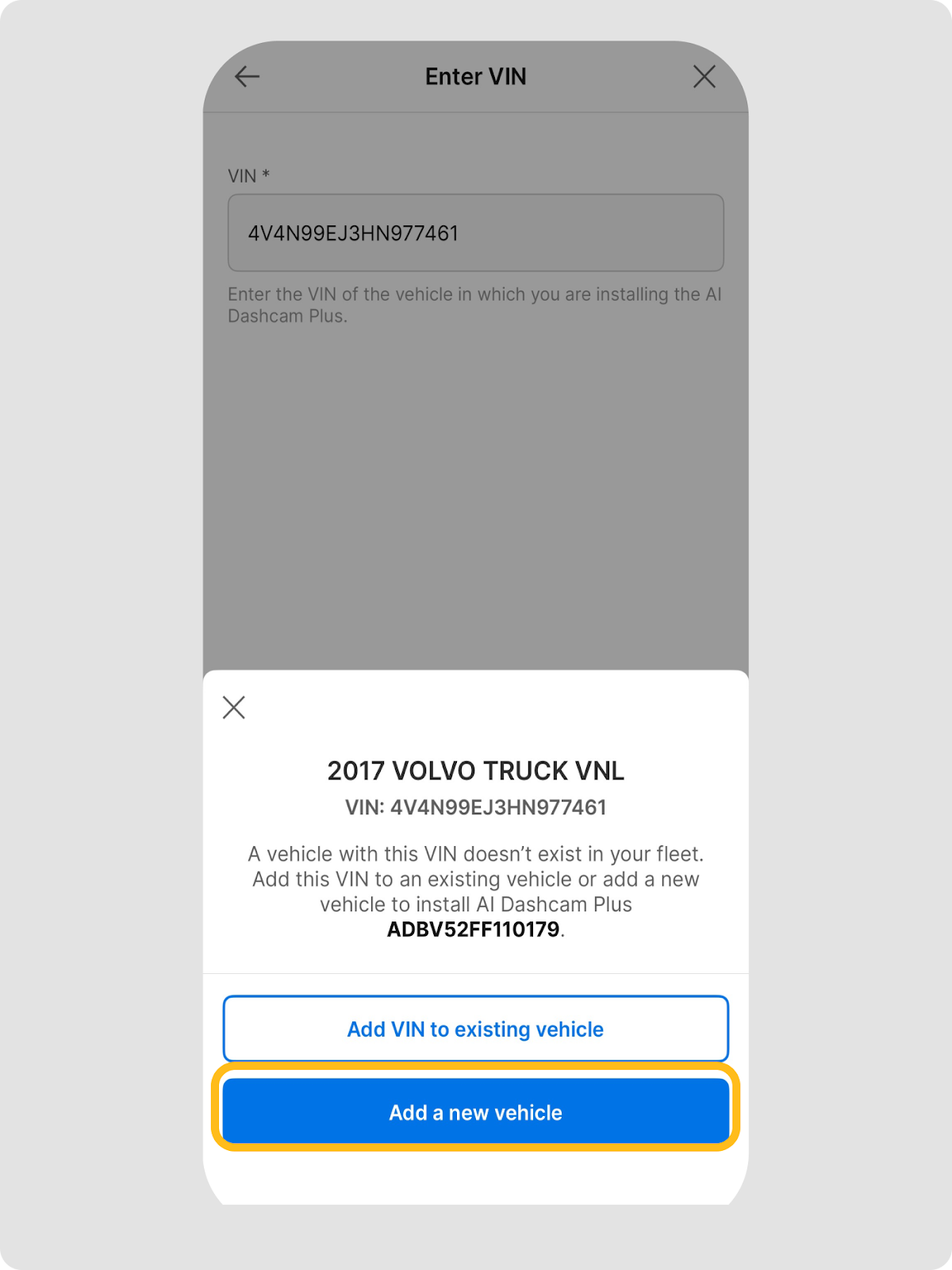Dismiss the vehicle info bottom sheet
This screenshot has width=952, height=1270.
click(234, 707)
